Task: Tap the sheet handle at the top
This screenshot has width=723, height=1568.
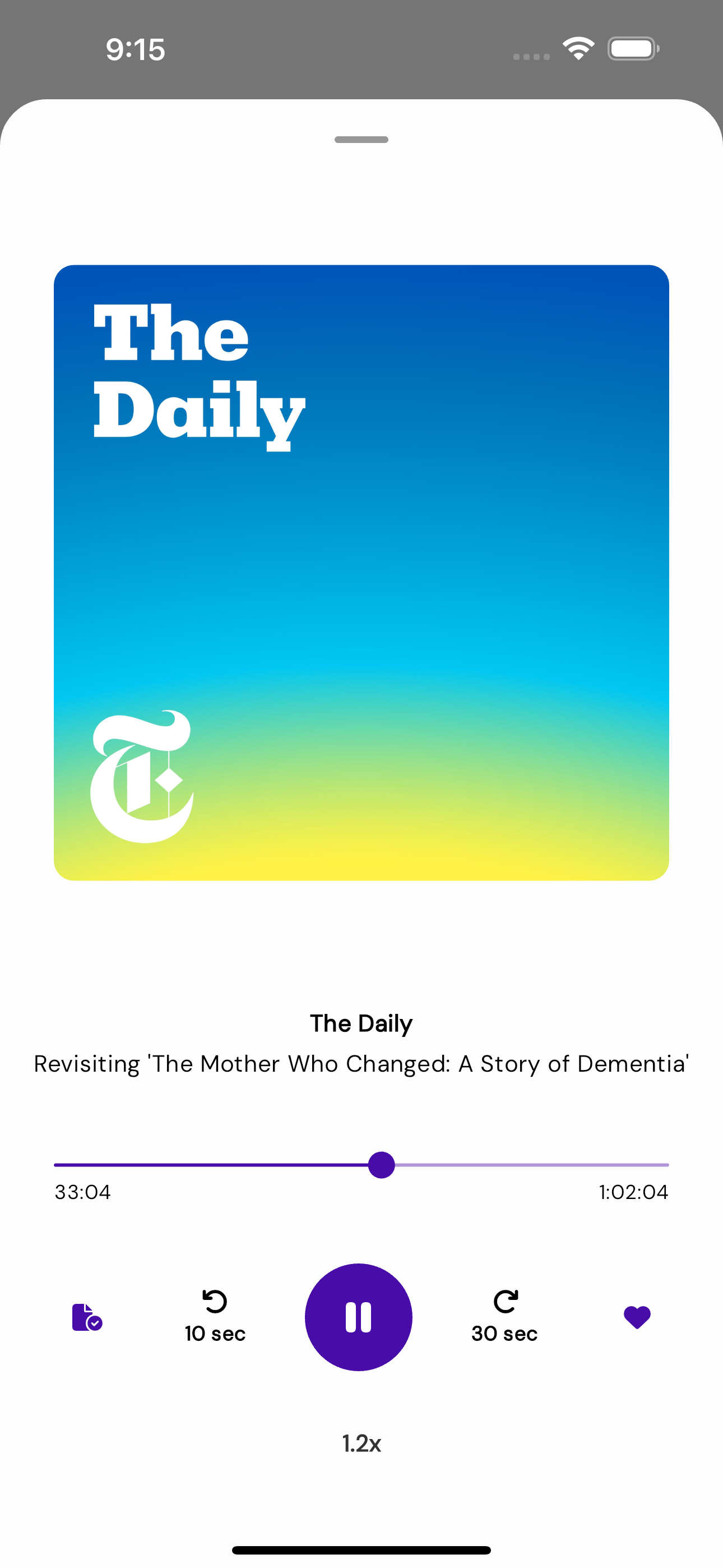Action: click(361, 140)
